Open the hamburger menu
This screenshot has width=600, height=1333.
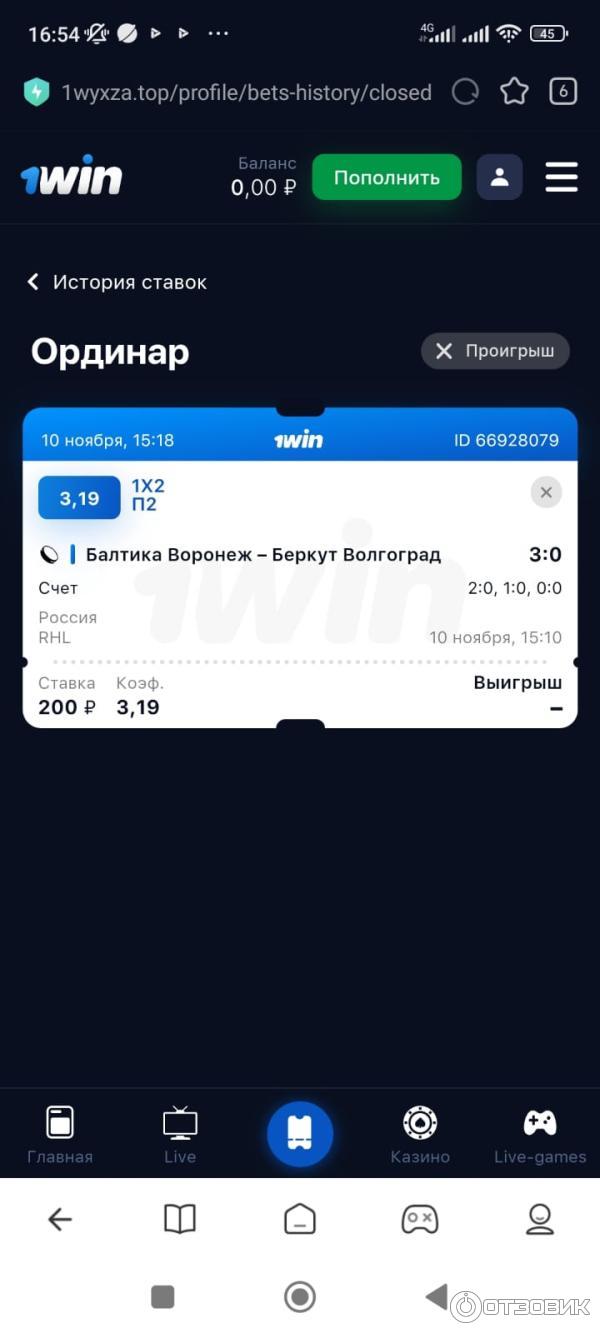pyautogui.click(x=561, y=178)
